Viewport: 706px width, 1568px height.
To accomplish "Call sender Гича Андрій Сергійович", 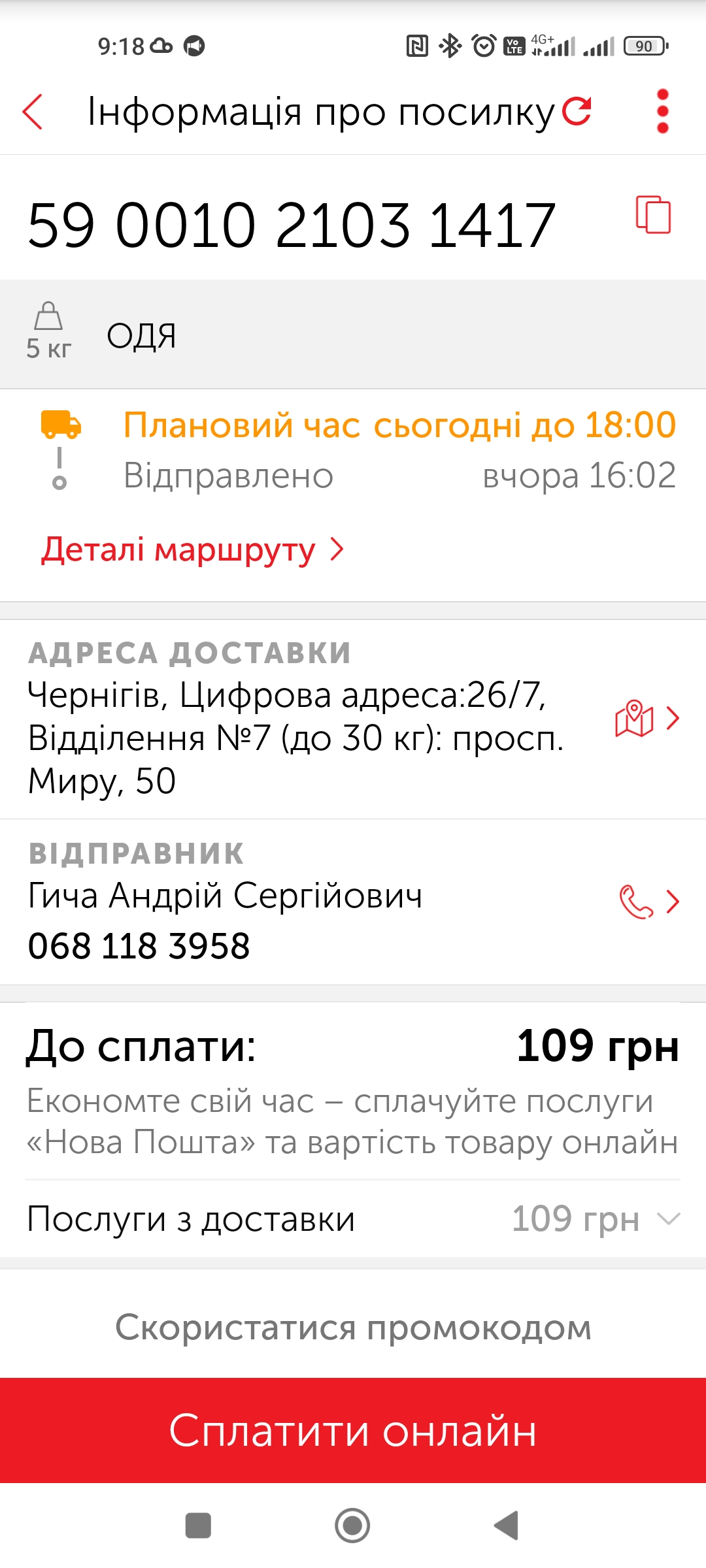I will click(649, 902).
